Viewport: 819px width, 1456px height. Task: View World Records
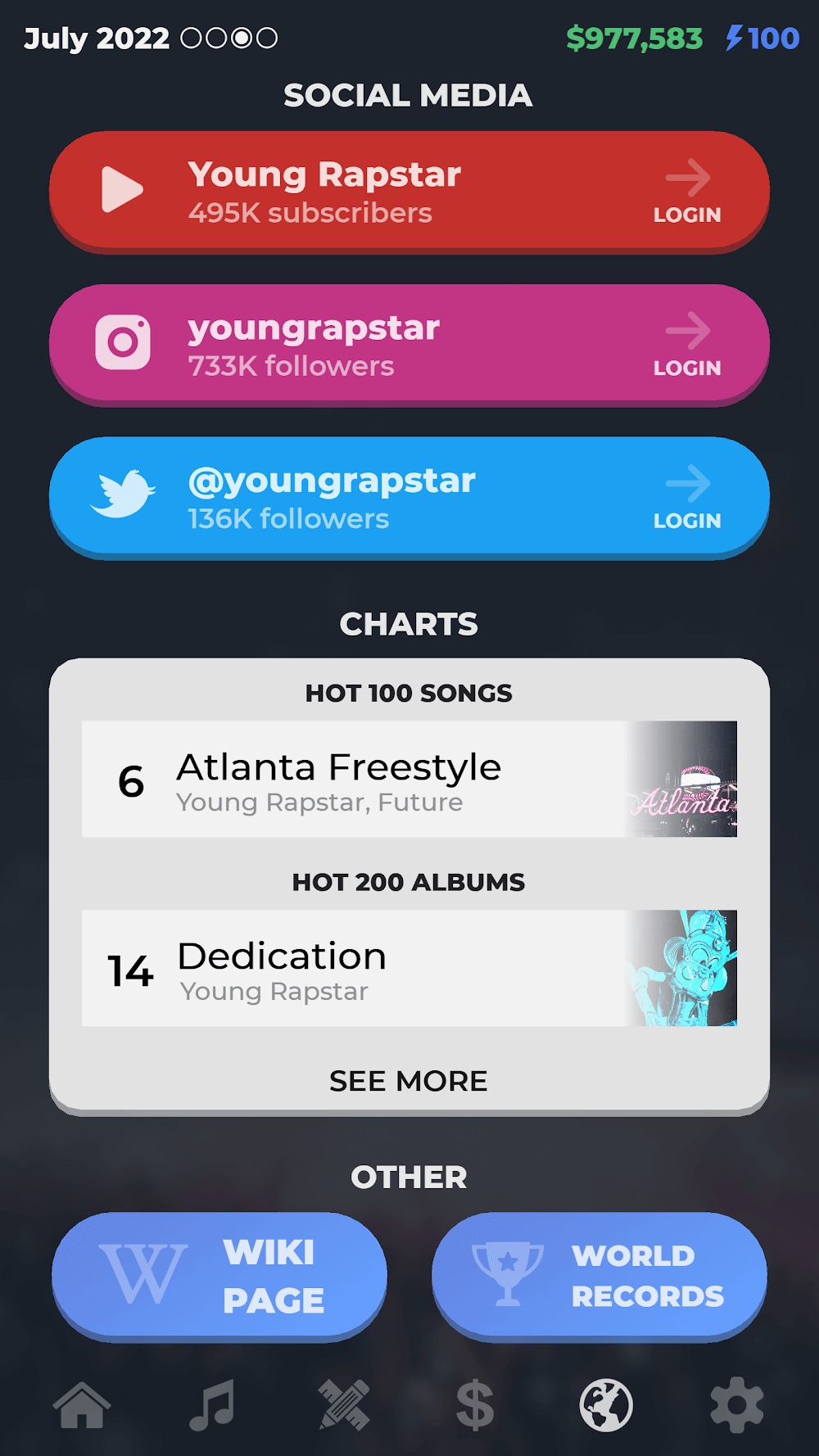click(x=599, y=1275)
